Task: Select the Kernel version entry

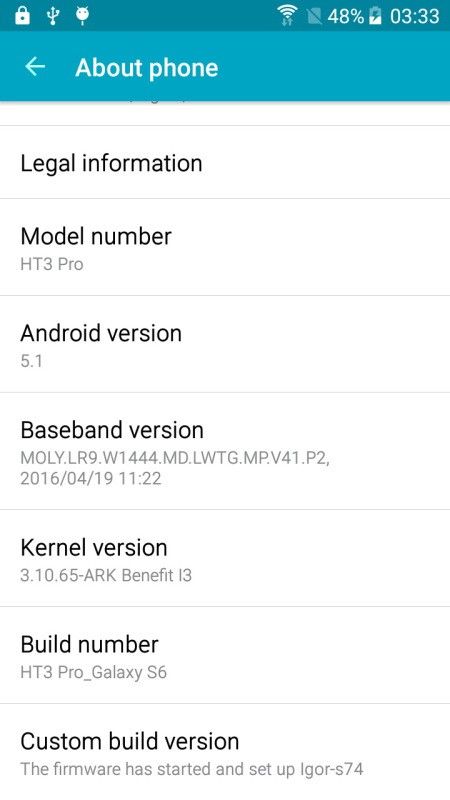Action: [x=225, y=559]
